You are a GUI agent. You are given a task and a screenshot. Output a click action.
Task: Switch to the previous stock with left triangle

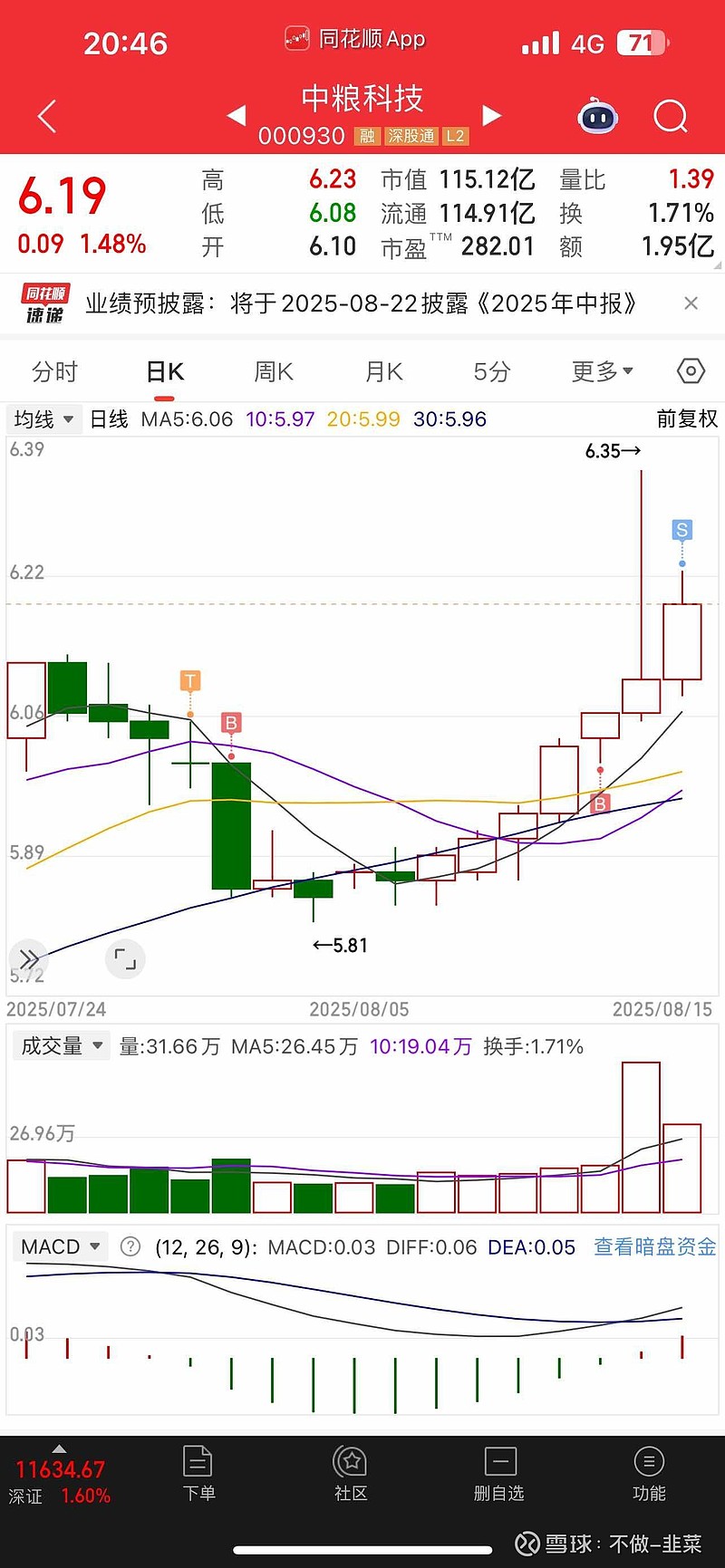[236, 115]
